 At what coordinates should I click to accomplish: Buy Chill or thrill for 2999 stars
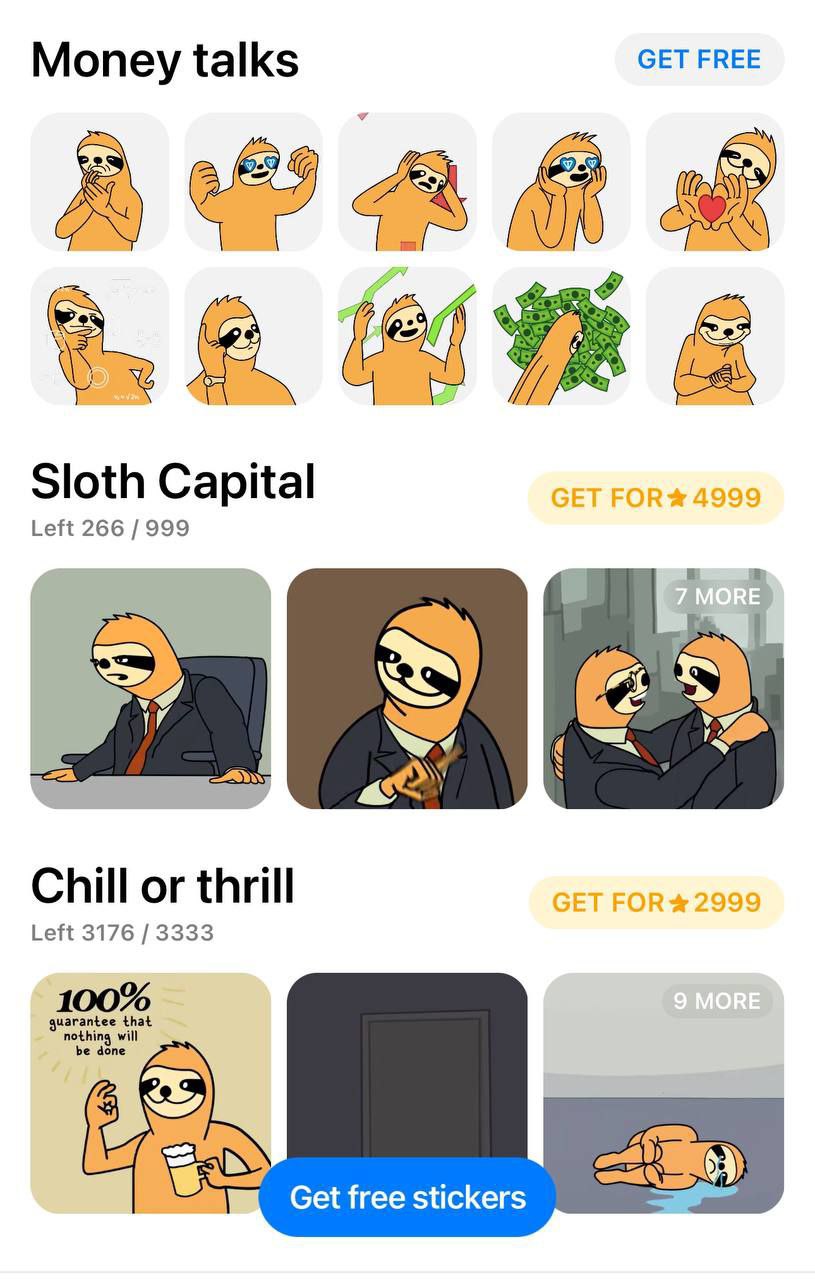click(656, 902)
